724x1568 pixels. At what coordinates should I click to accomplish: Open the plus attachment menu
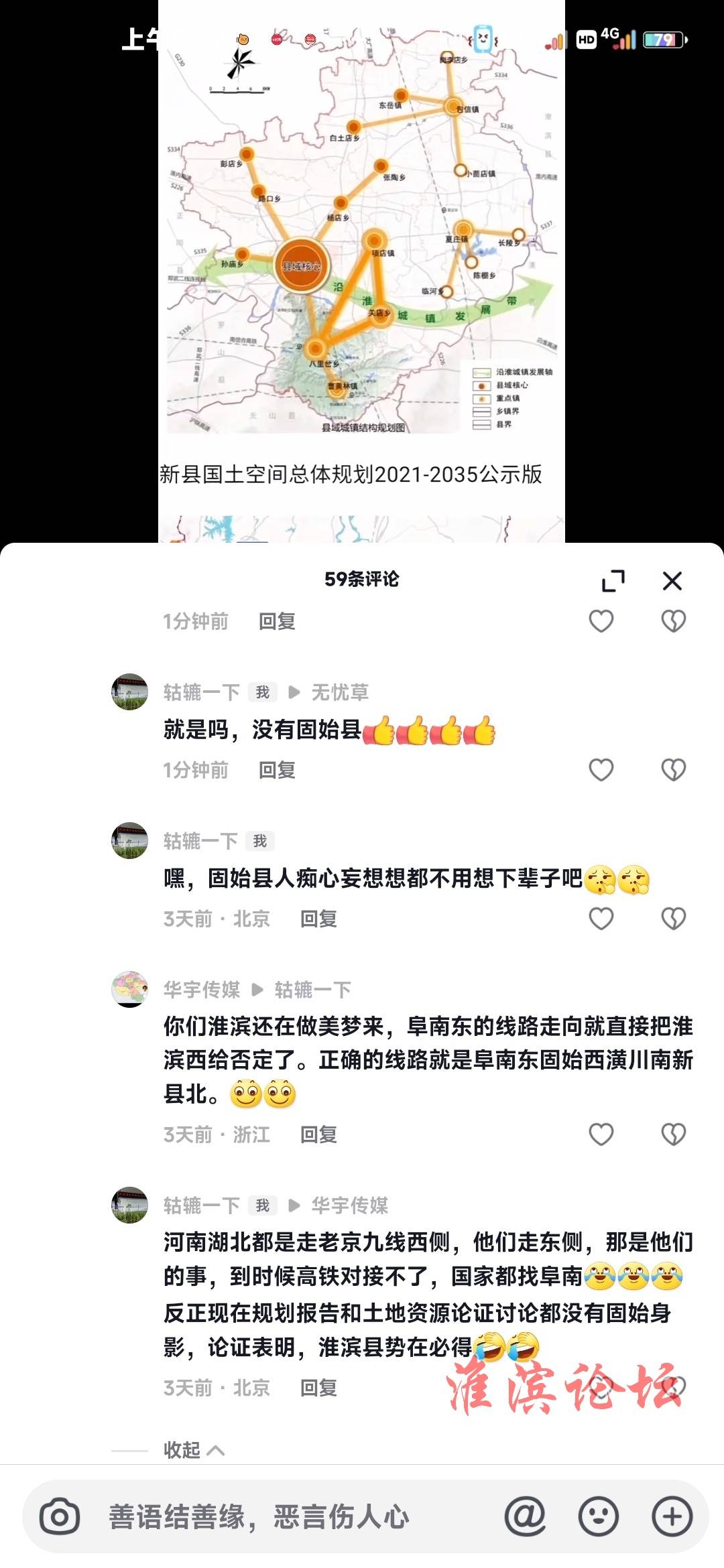tap(672, 1517)
